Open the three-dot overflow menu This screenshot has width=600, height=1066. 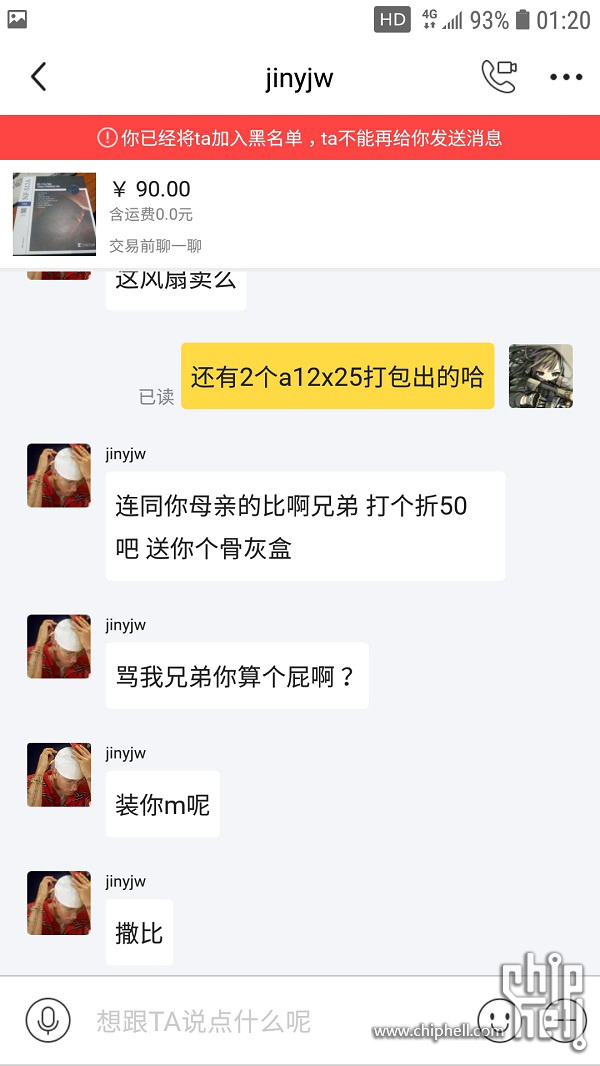coord(566,77)
